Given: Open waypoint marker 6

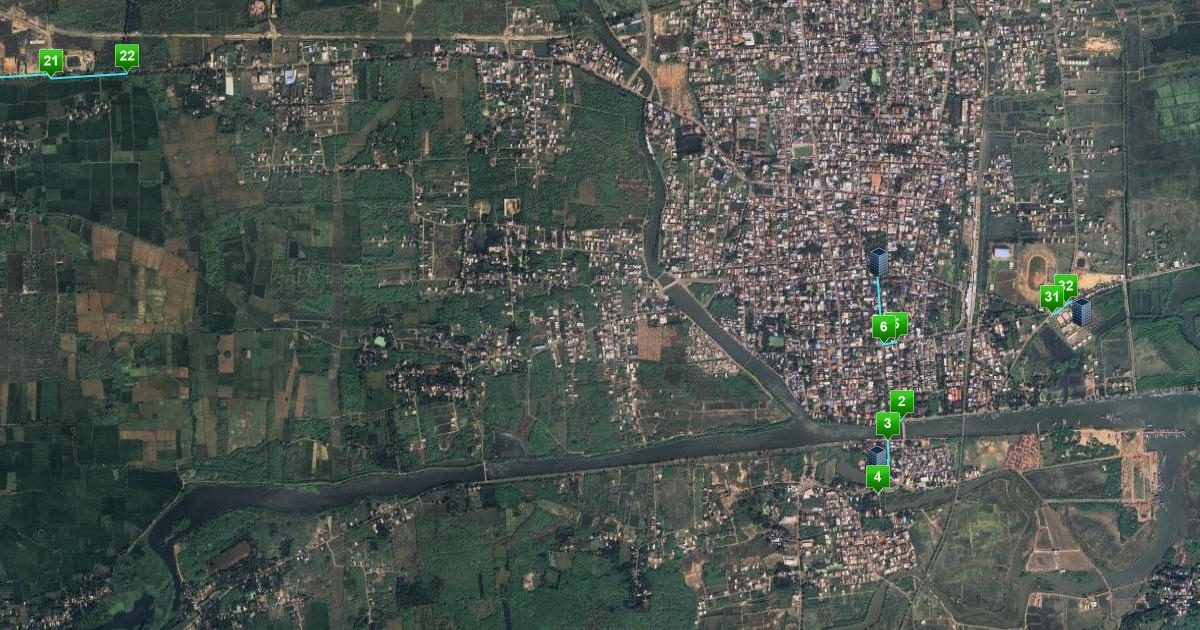Looking at the screenshot, I should (x=883, y=326).
